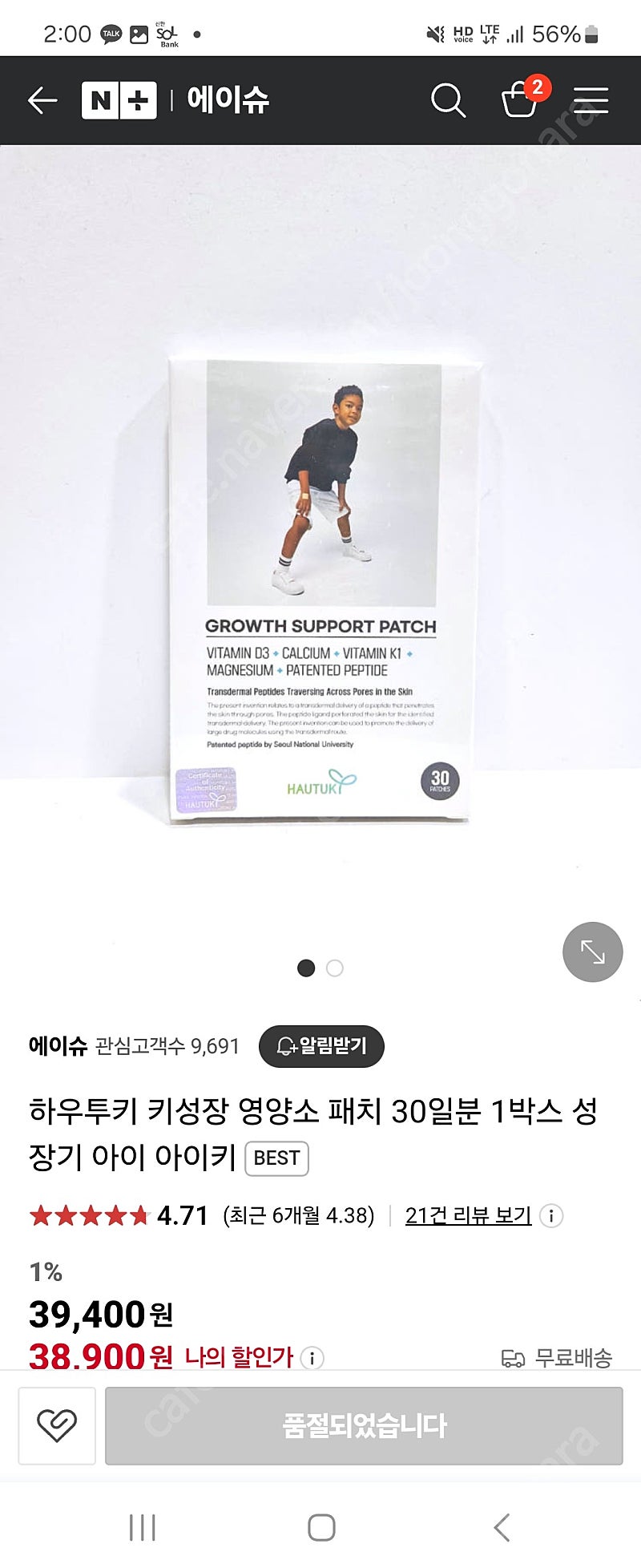Open recent apps in navigation bar
Viewport: 641px width, 1568px height.
[143, 1527]
